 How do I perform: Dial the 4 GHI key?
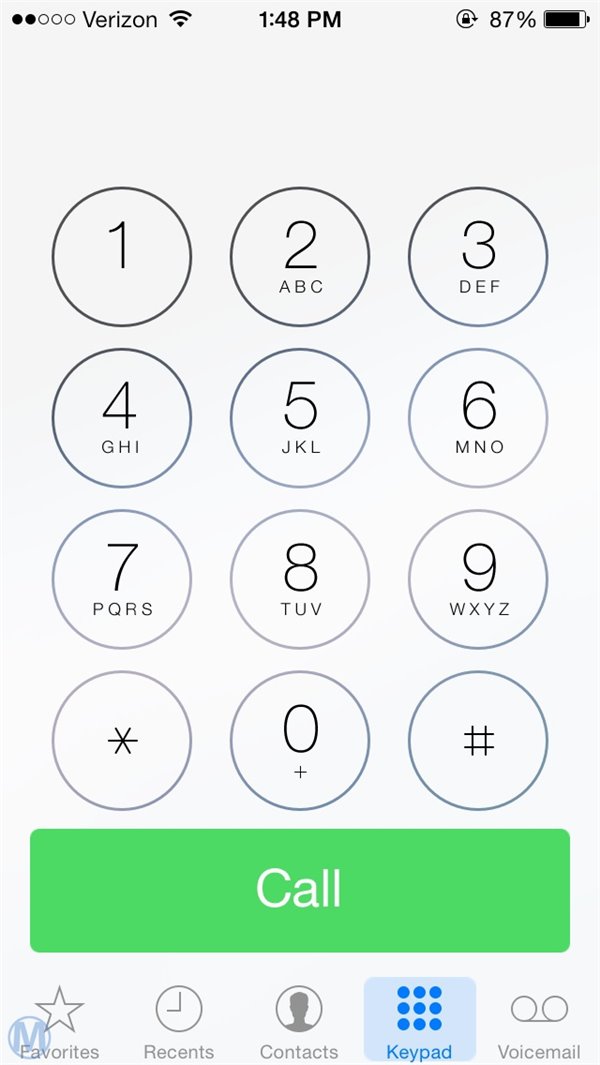(121, 418)
